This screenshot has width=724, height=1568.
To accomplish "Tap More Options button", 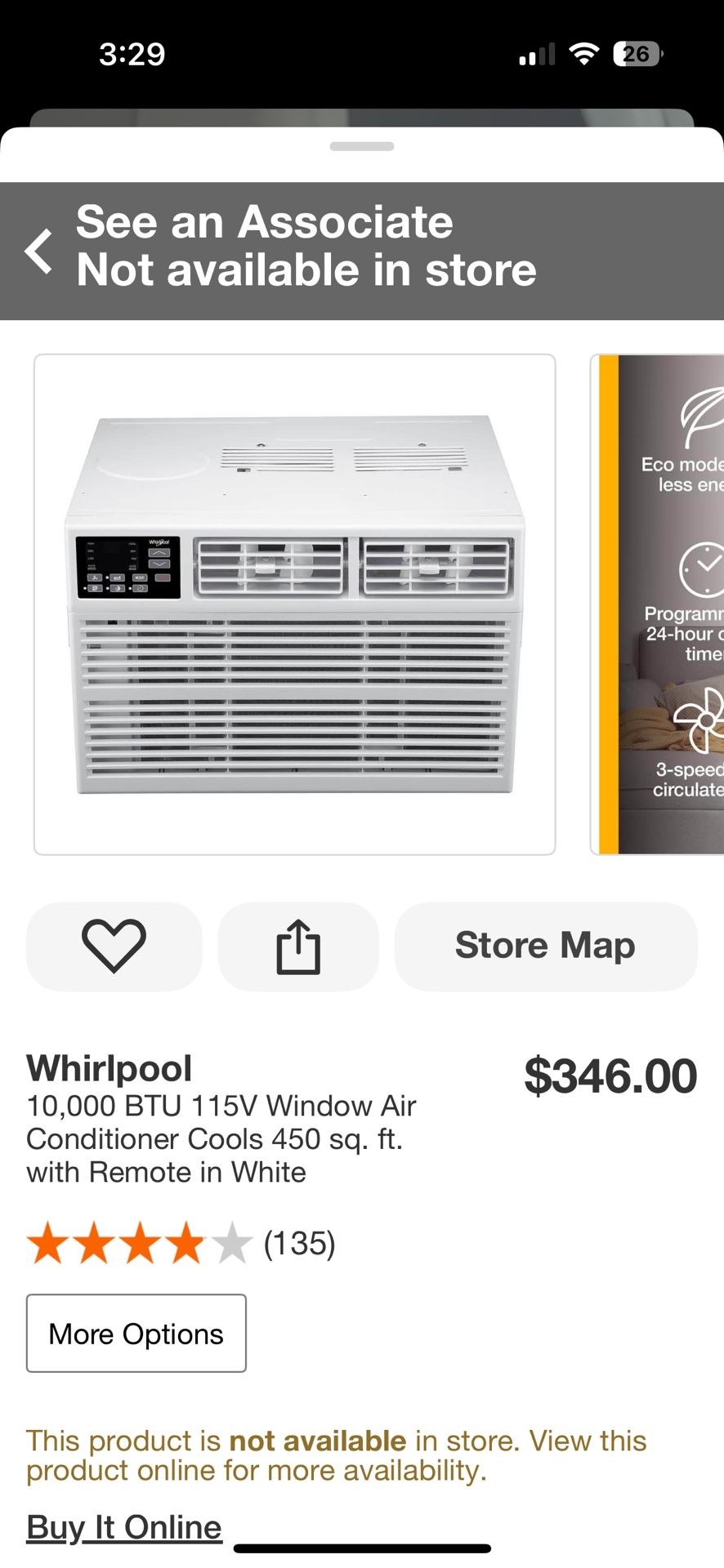I will coord(136,1334).
